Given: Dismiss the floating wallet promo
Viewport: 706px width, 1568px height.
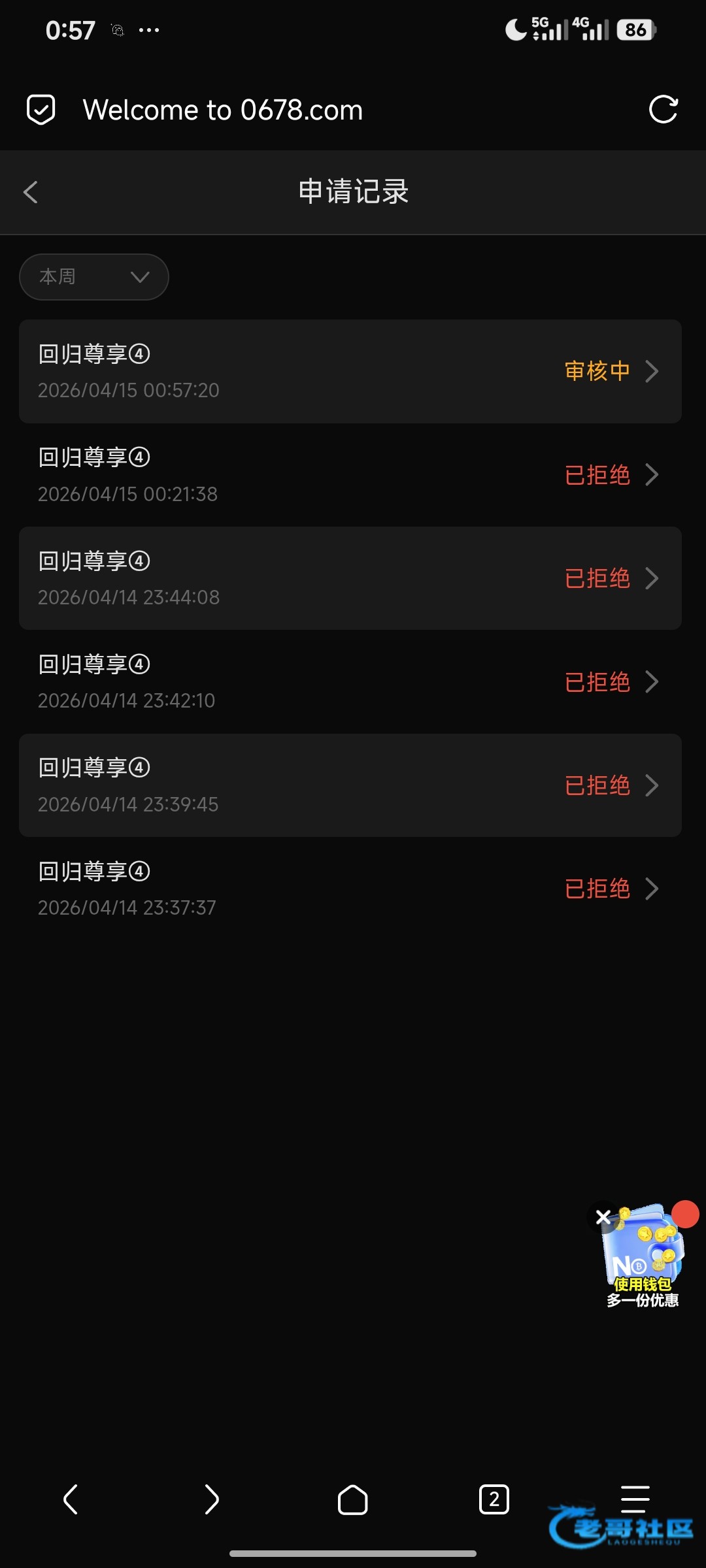Looking at the screenshot, I should tap(603, 1217).
